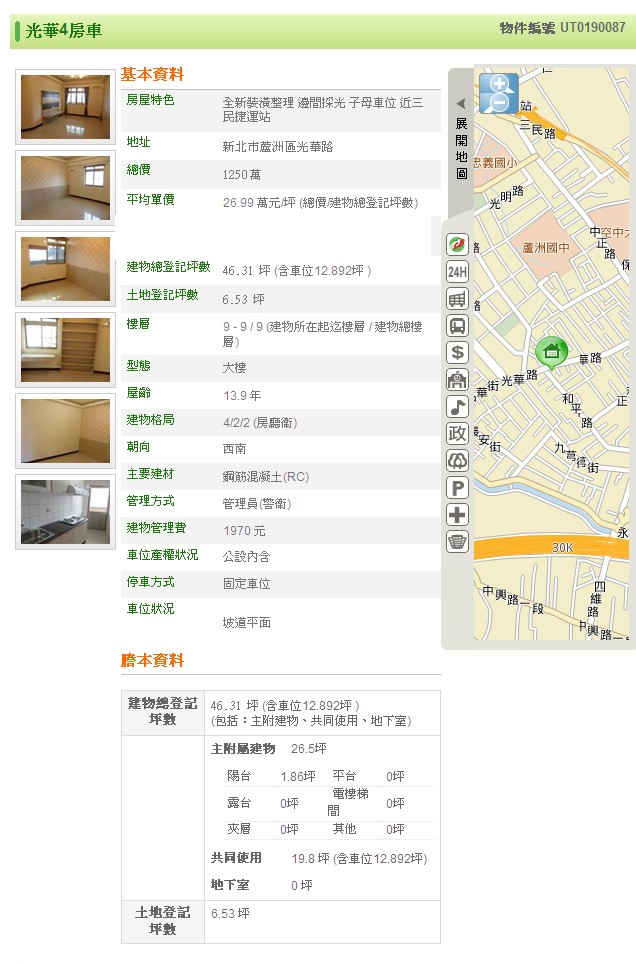
Task: Open first photo of empty living room
Action: pos(65,107)
